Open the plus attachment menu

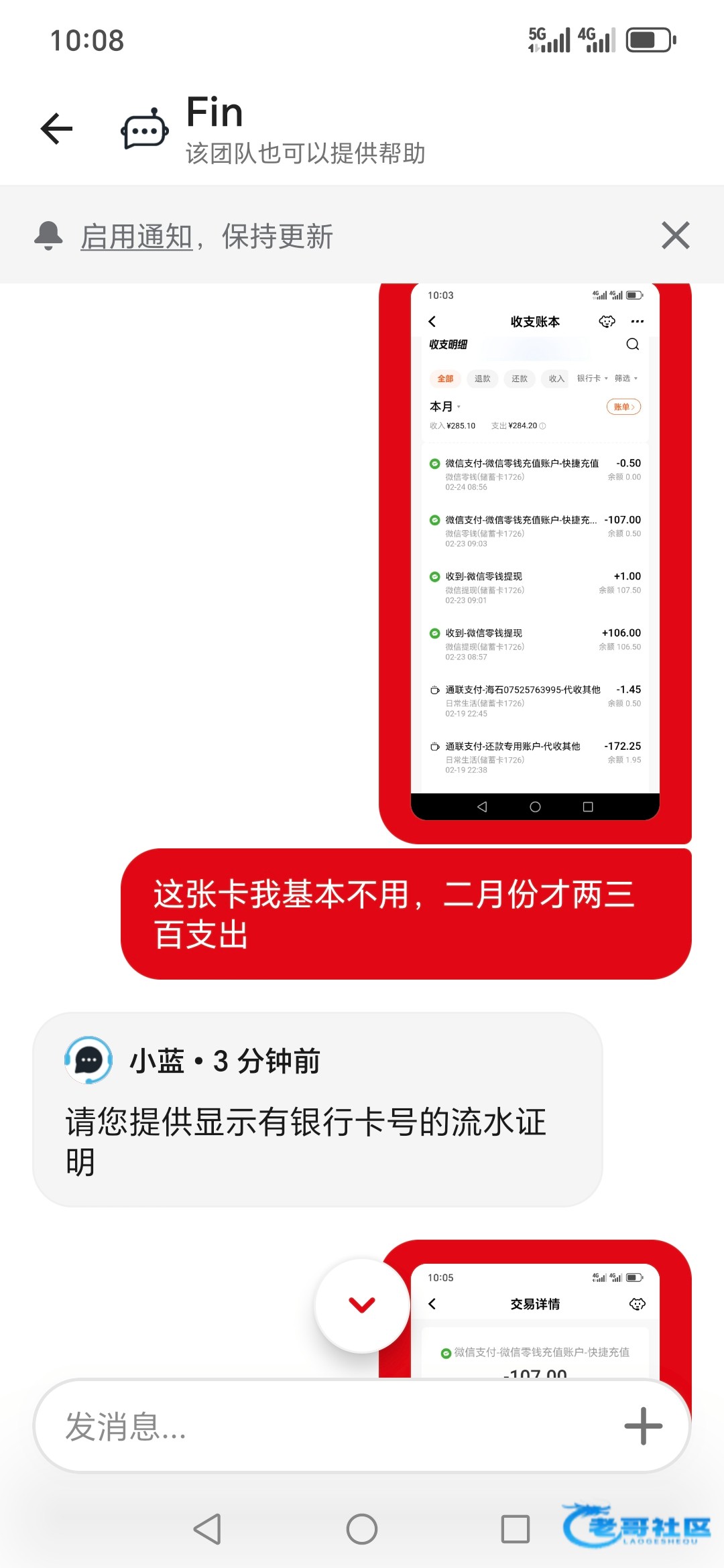click(643, 1426)
